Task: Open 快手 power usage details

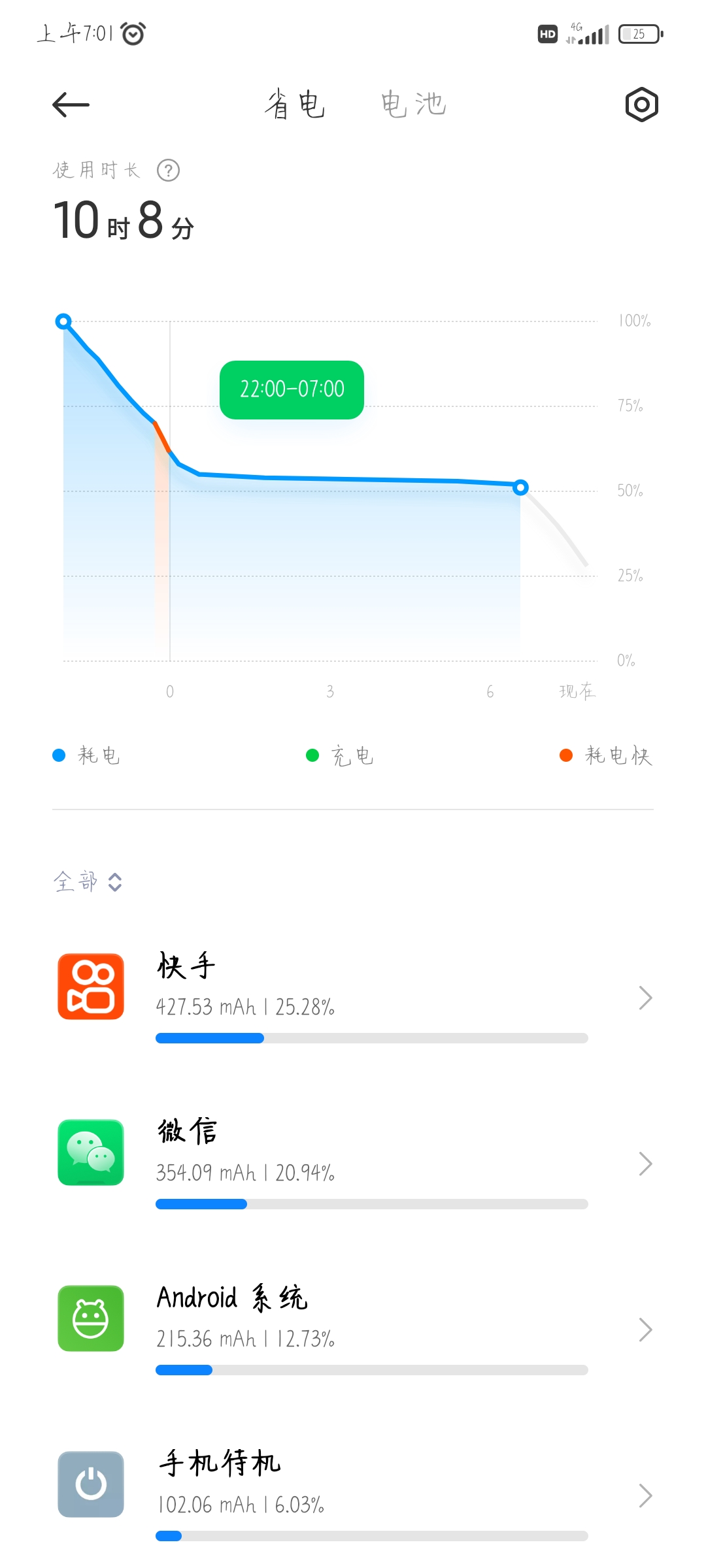Action: (353, 998)
